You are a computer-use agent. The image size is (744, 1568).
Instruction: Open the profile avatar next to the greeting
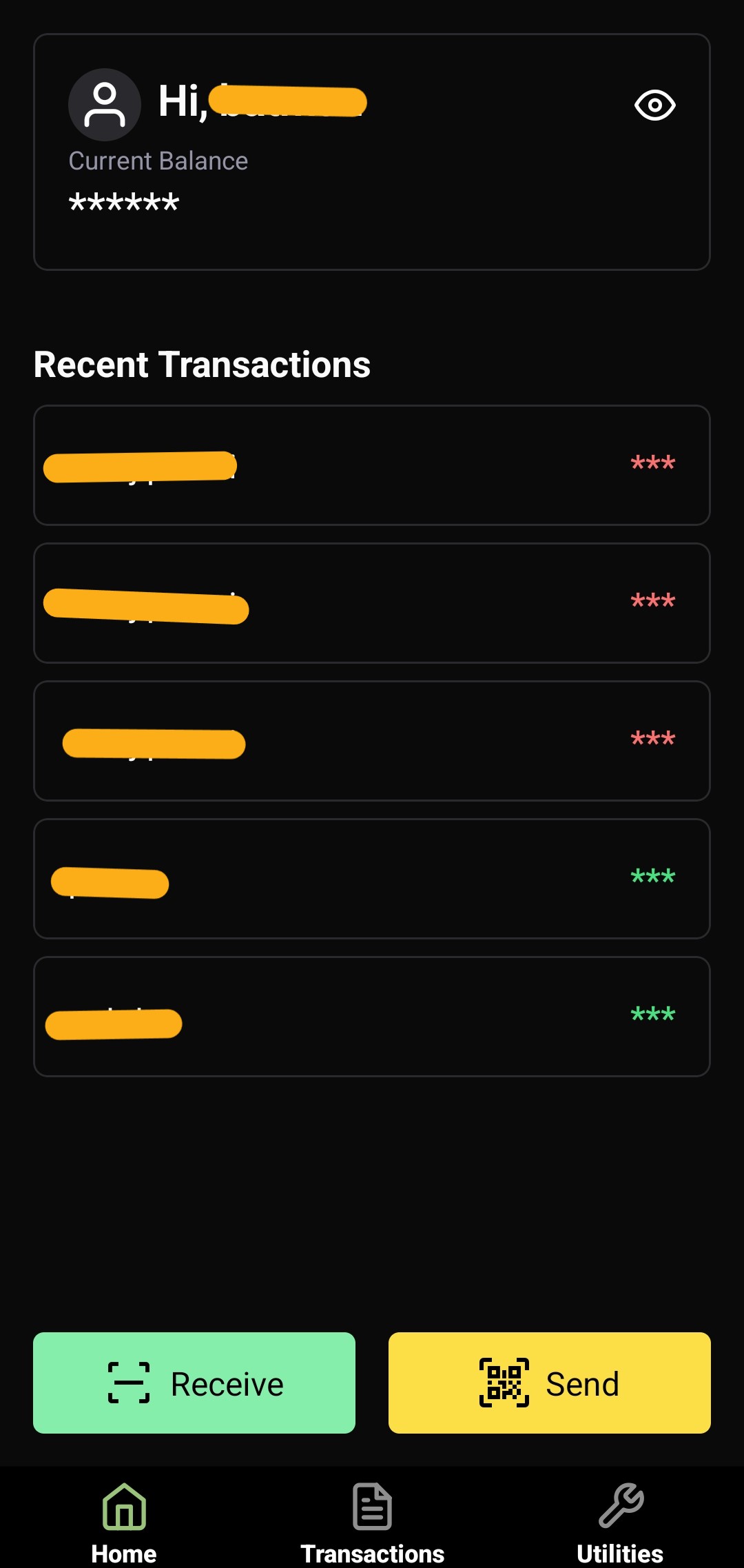pos(105,105)
